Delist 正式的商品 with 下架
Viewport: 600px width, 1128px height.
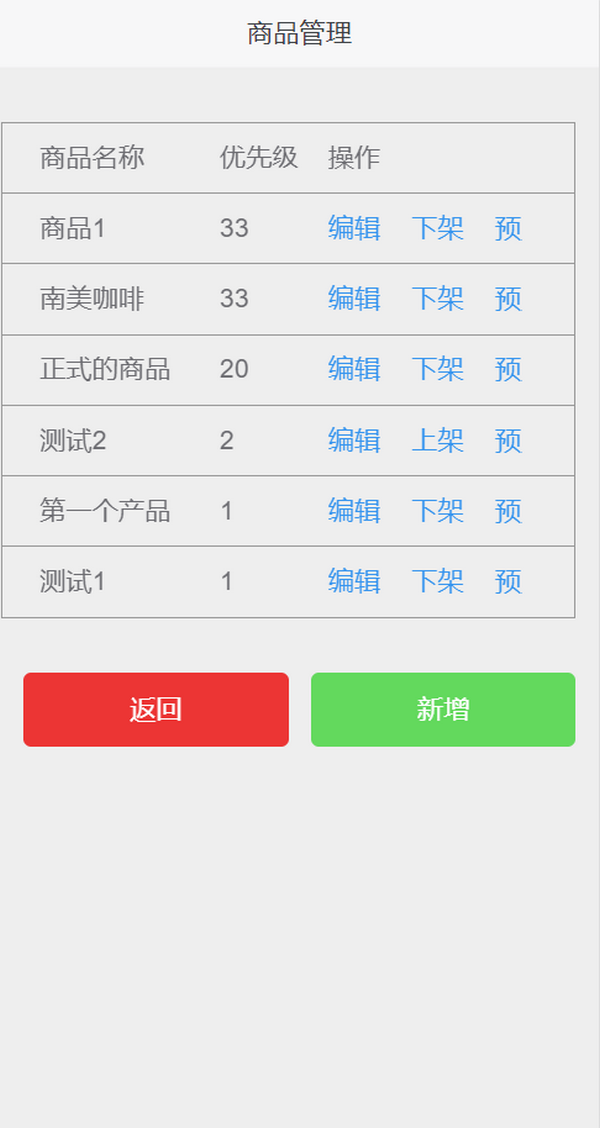pyautogui.click(x=437, y=370)
